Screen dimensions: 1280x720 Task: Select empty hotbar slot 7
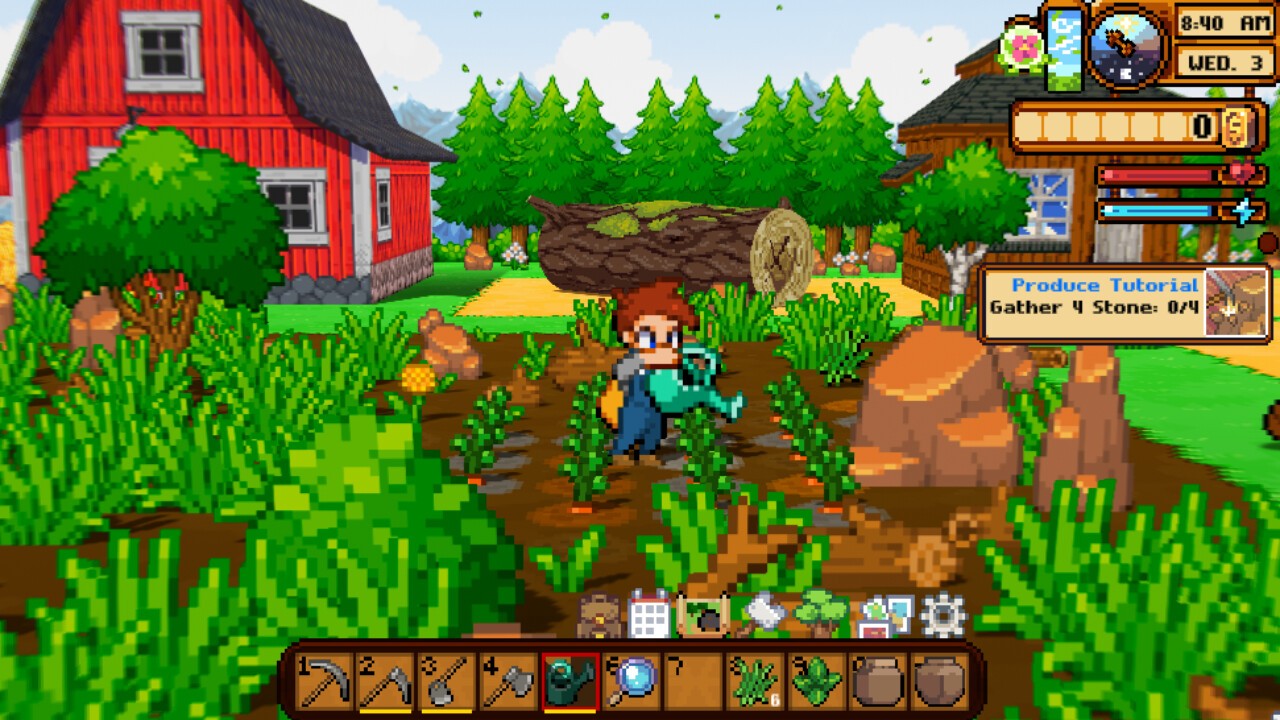click(693, 682)
